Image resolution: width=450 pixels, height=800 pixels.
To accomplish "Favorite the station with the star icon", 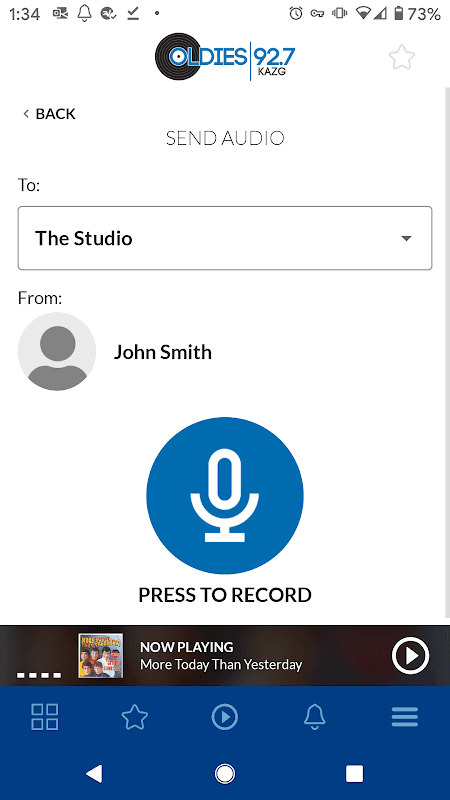I will coord(402,57).
